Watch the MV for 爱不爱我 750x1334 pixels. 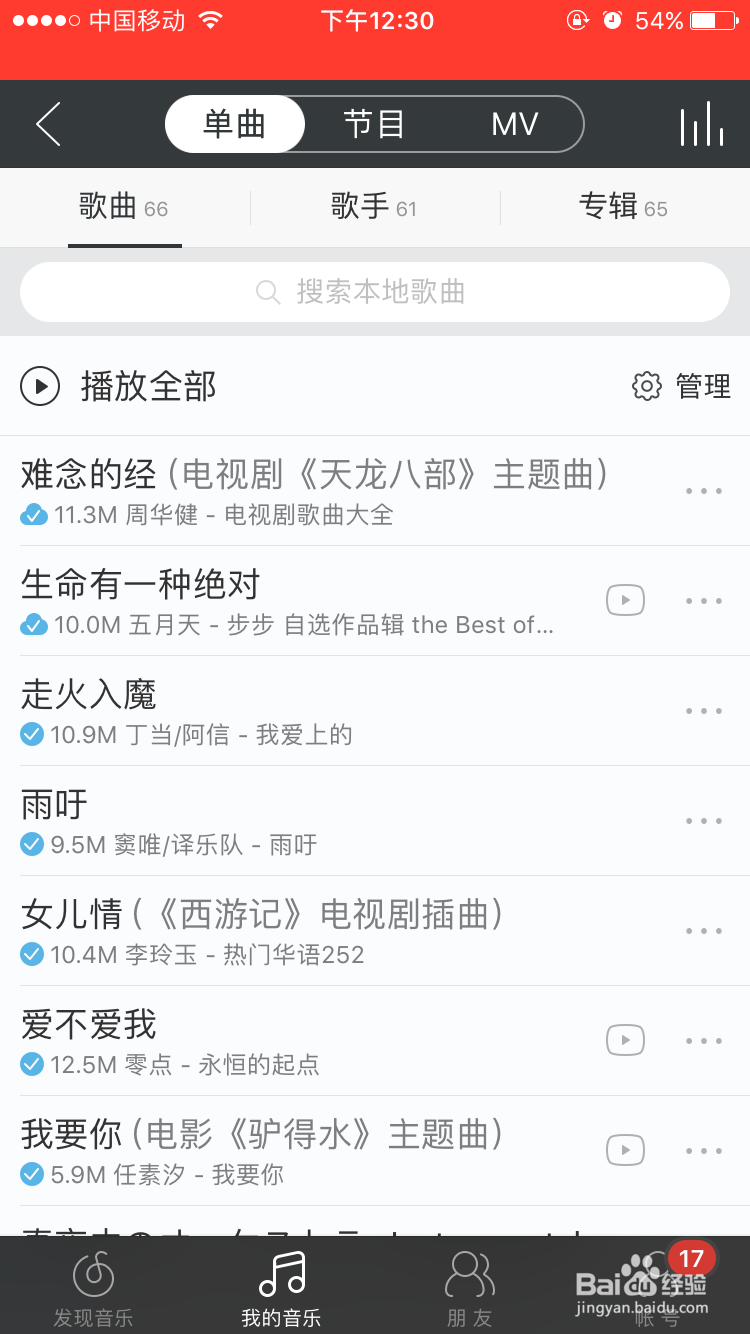[x=625, y=1040]
